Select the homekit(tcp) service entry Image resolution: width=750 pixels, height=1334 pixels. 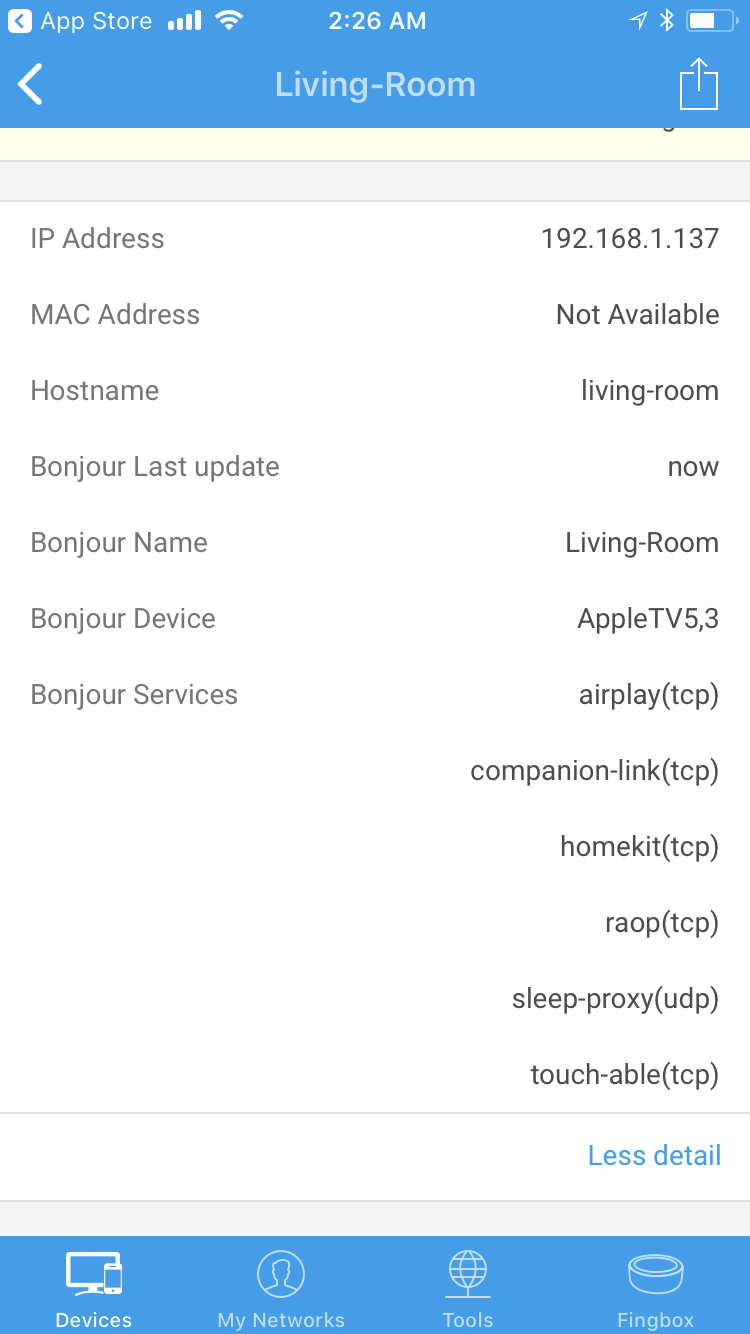coord(639,846)
